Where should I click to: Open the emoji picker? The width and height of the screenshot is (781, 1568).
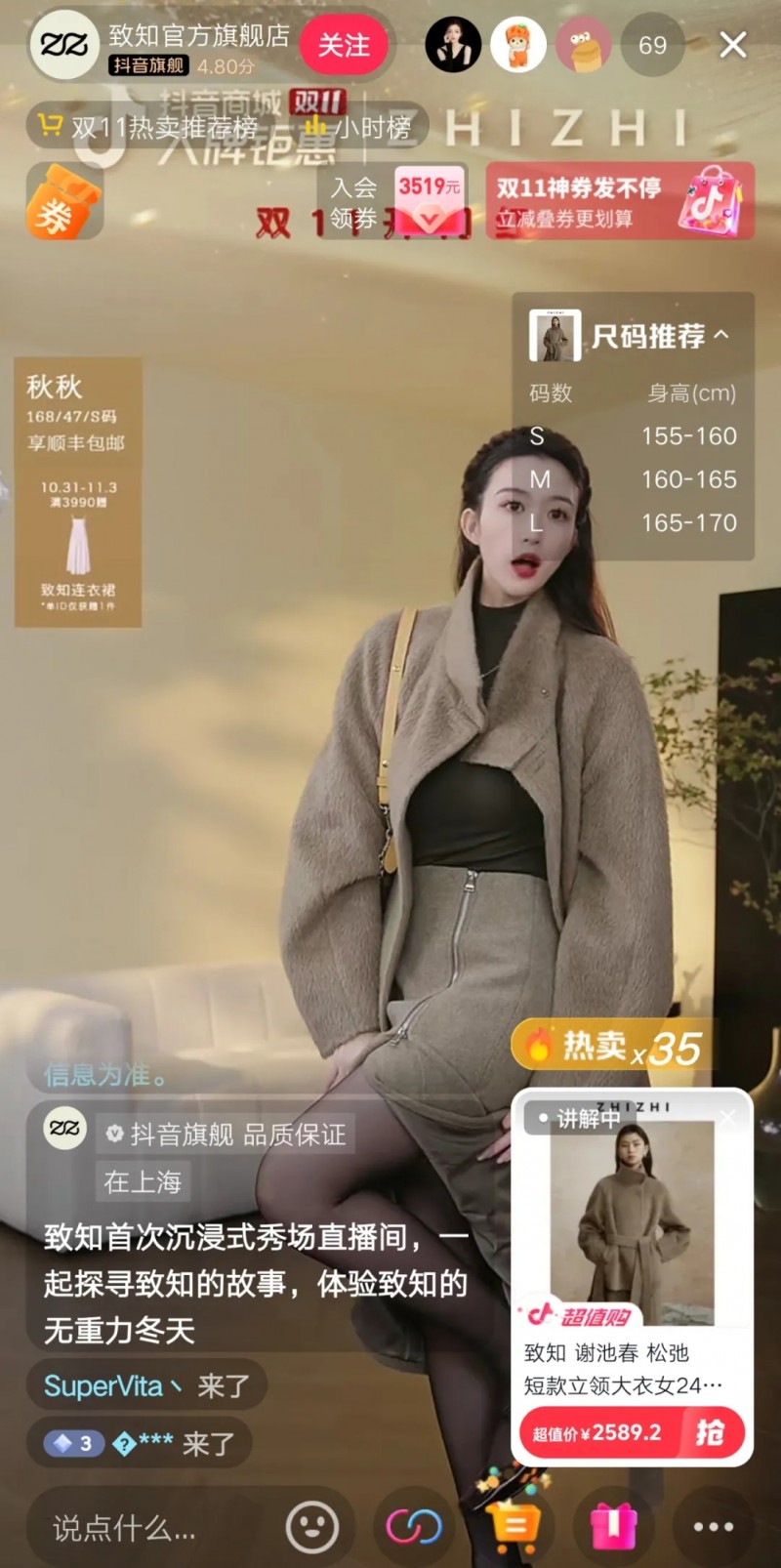pos(312,1526)
